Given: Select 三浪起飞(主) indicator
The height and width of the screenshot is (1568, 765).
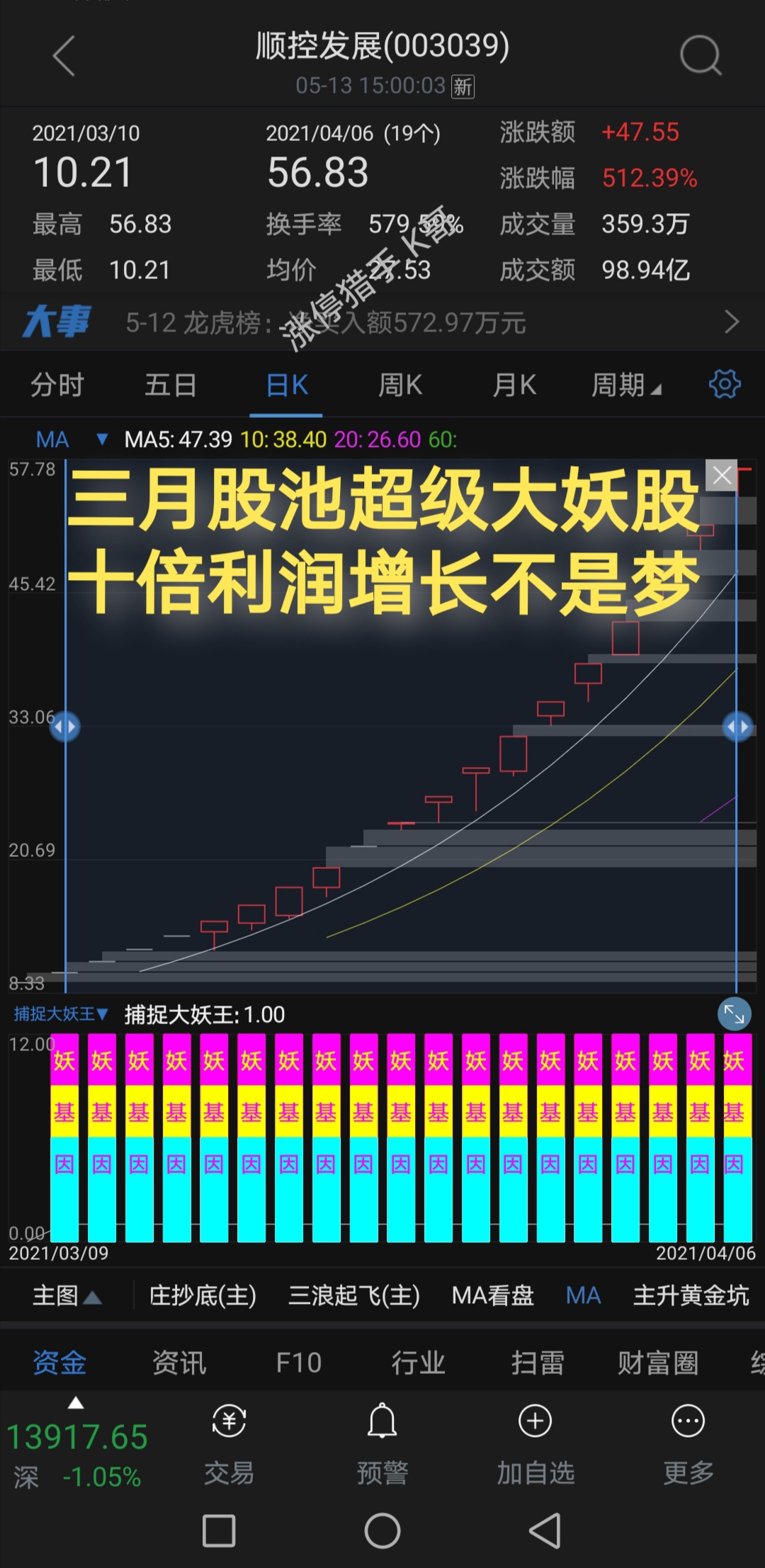Looking at the screenshot, I should tap(354, 1296).
